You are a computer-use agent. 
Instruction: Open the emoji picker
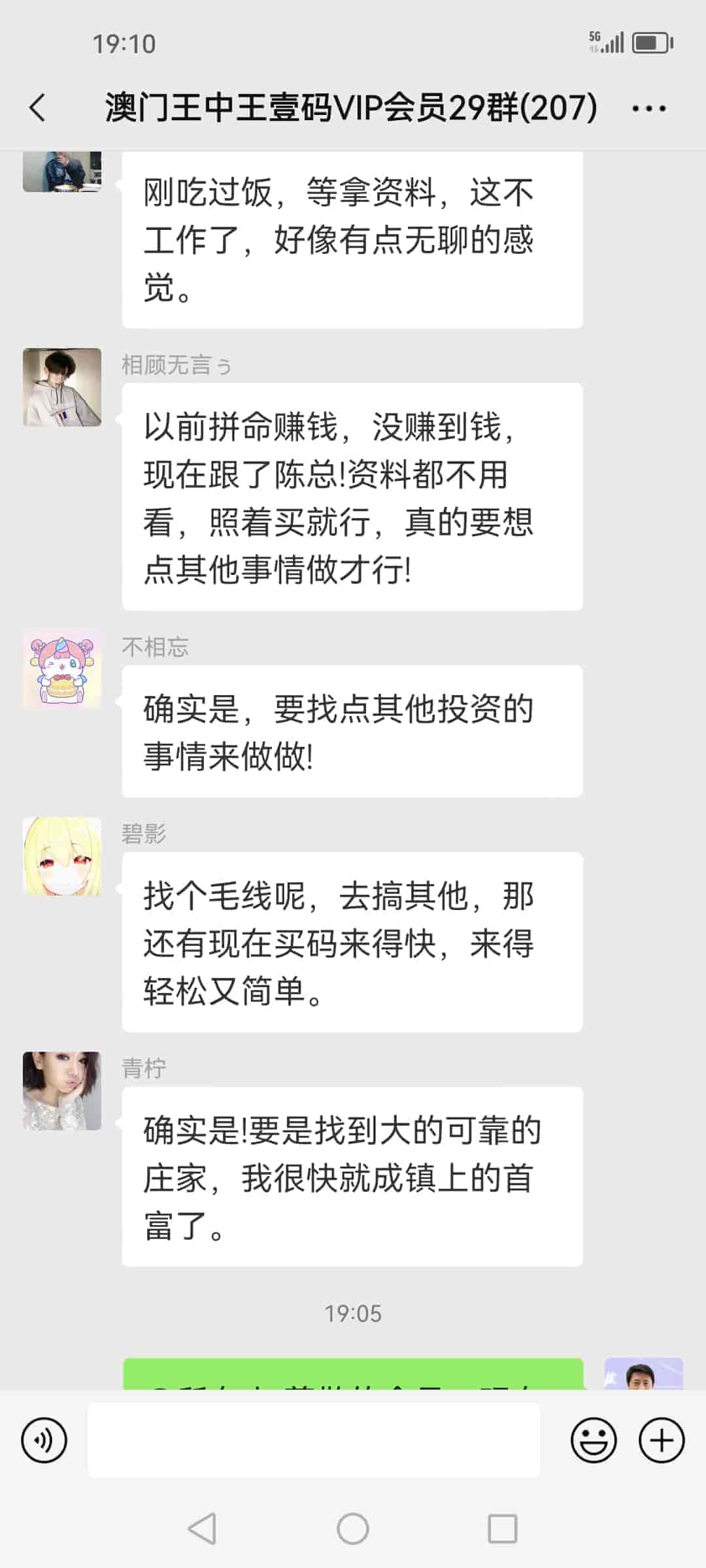coord(594,1440)
